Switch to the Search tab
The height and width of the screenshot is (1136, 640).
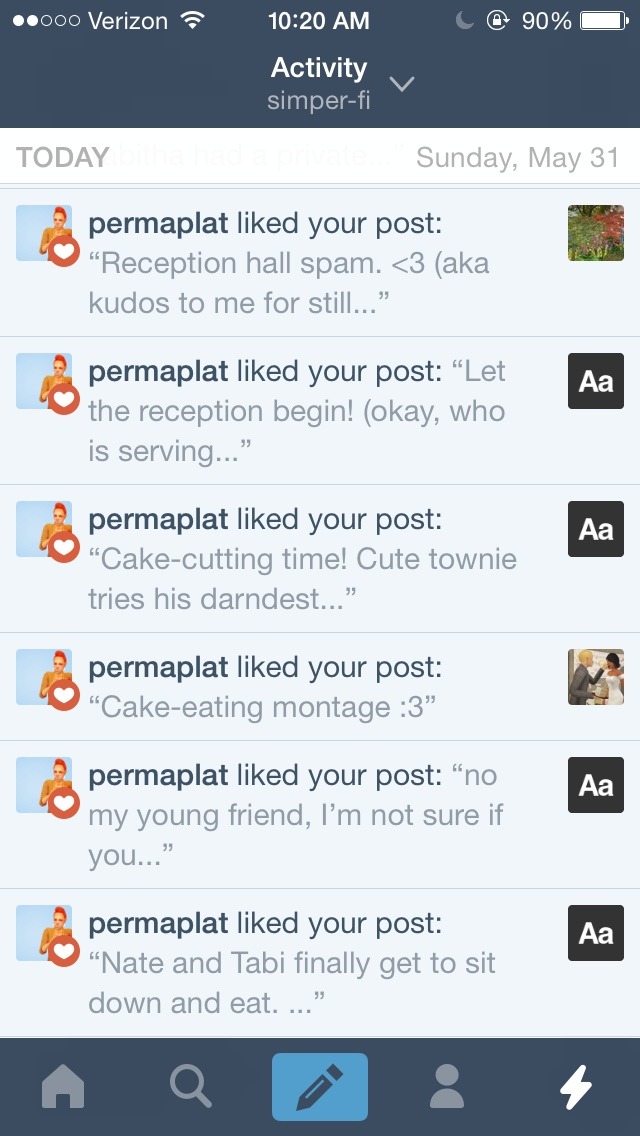[190, 1087]
